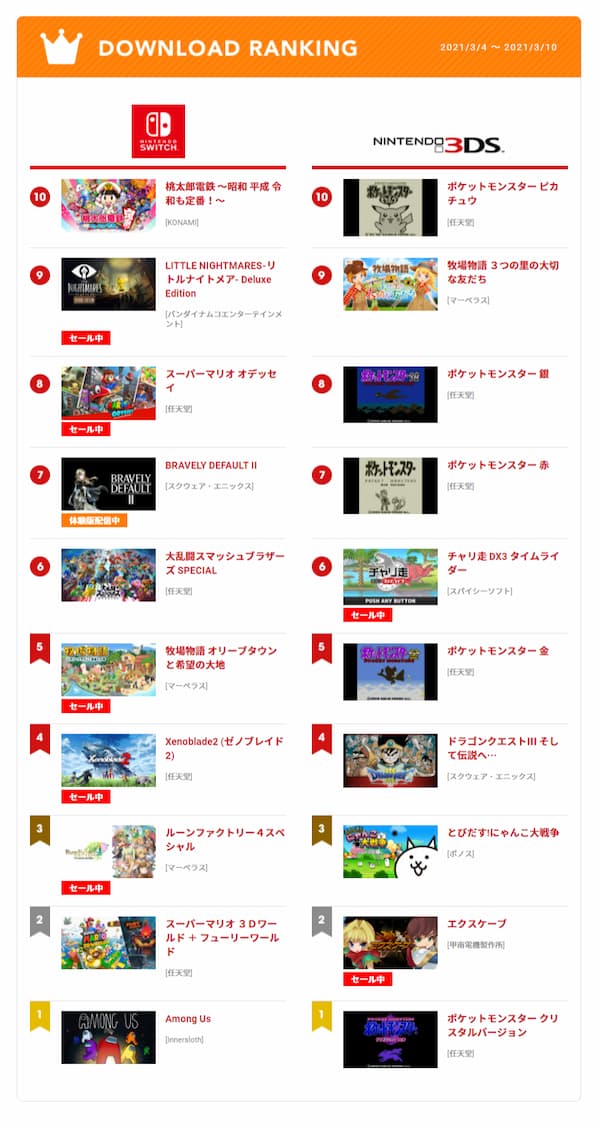Open the BRAVELY DEFAULT II title link
The width and height of the screenshot is (600, 1126).
(x=211, y=465)
